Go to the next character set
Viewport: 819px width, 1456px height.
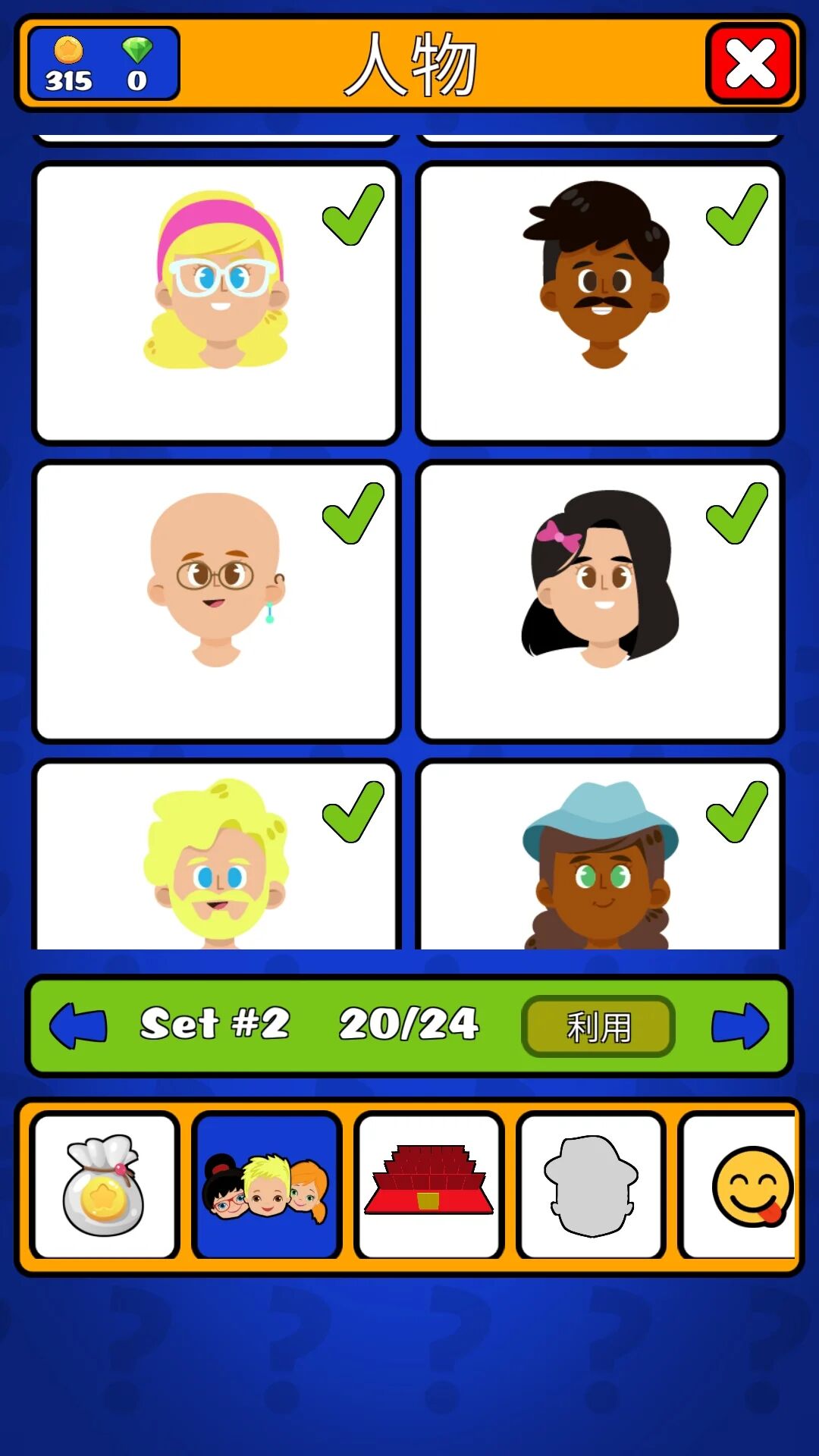click(740, 1025)
